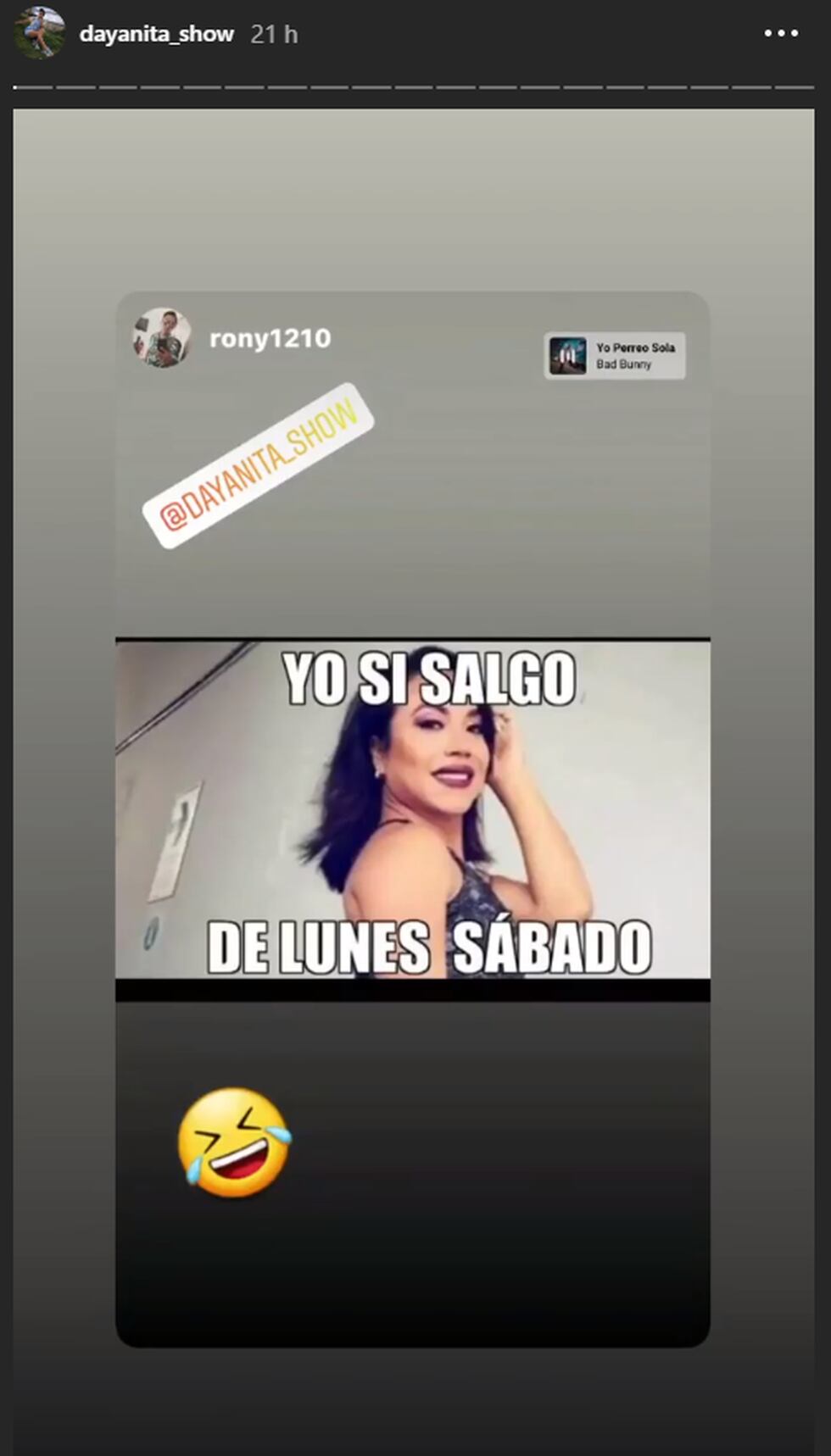
Task: Open dayanita_show profile picture
Action: tap(40, 34)
